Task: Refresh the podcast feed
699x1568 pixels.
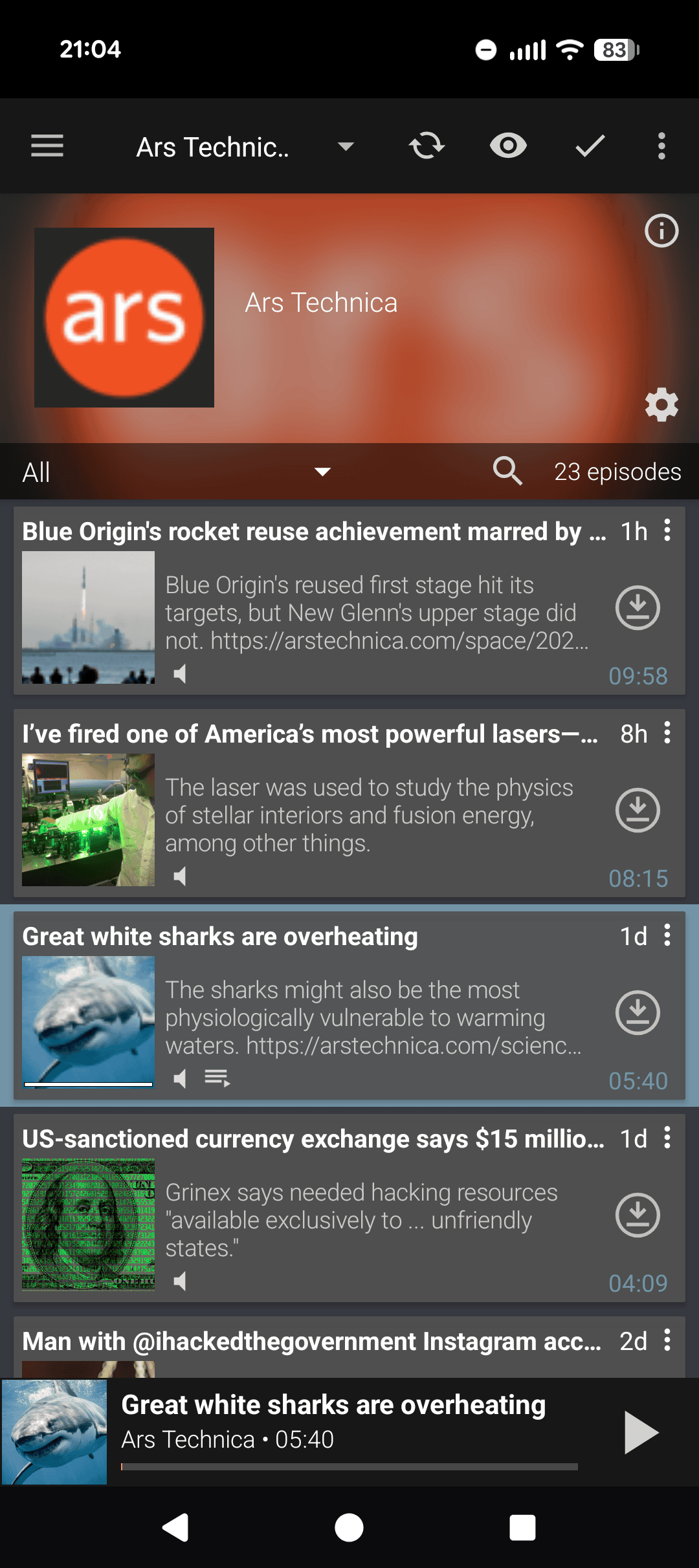Action: (x=427, y=146)
